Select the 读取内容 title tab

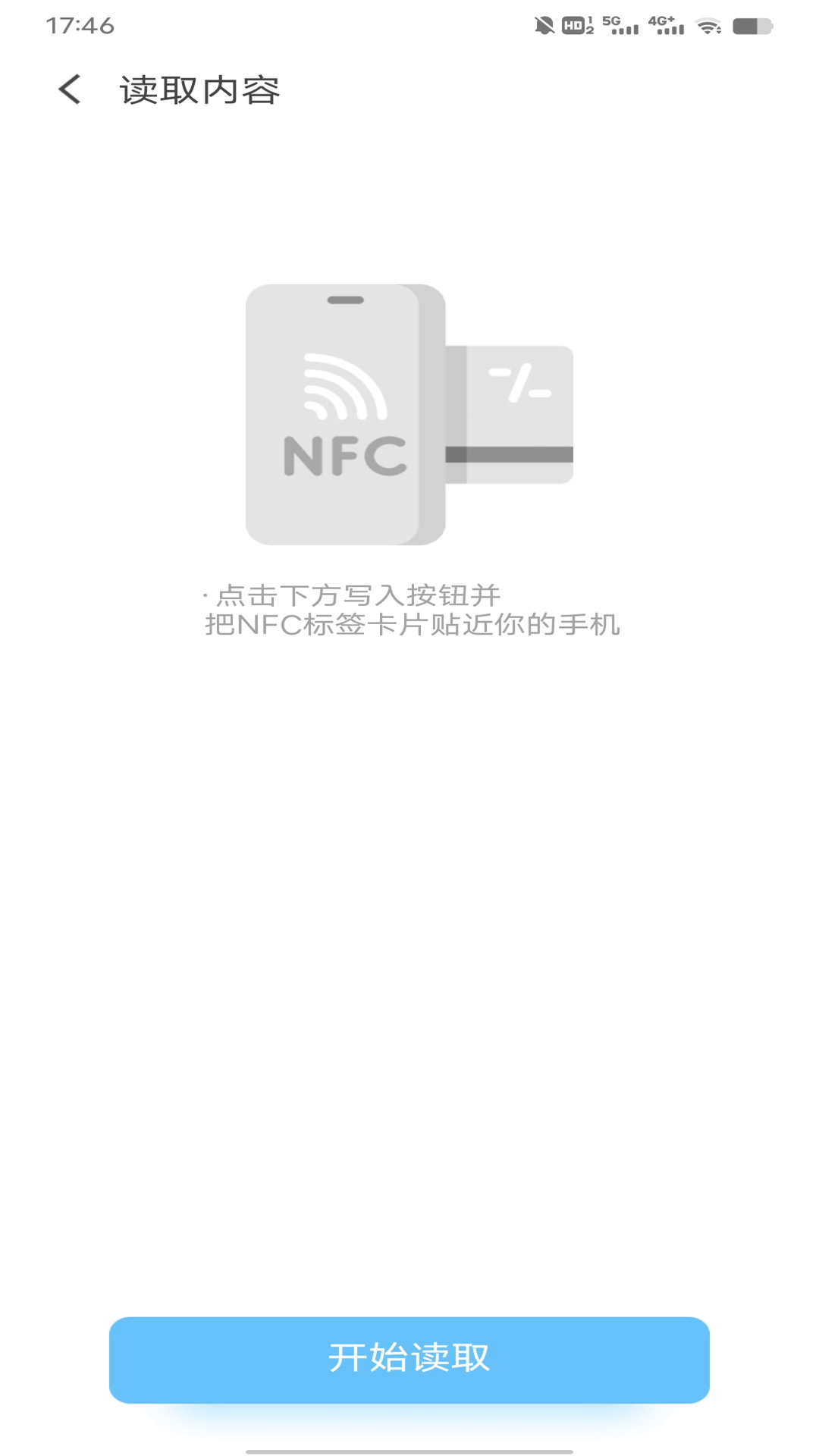pyautogui.click(x=199, y=90)
